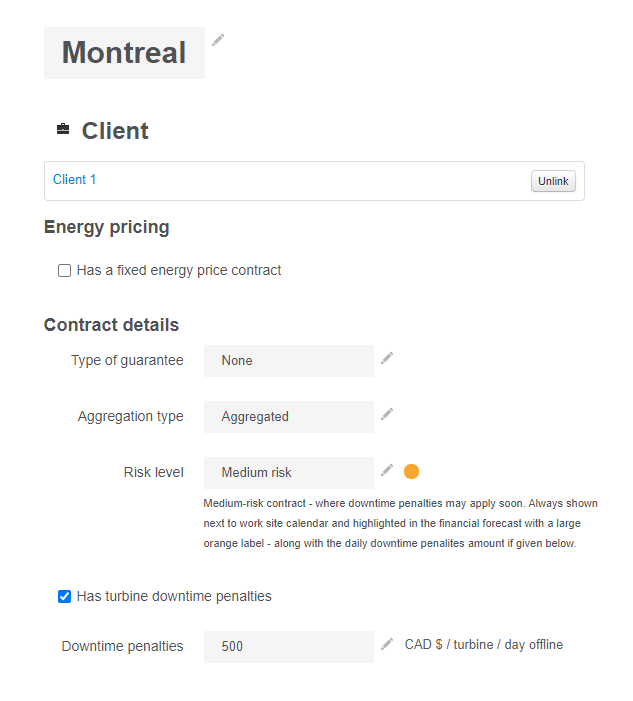The height and width of the screenshot is (701, 633).
Task: Edit the Aggregation type value
Action: 387,414
